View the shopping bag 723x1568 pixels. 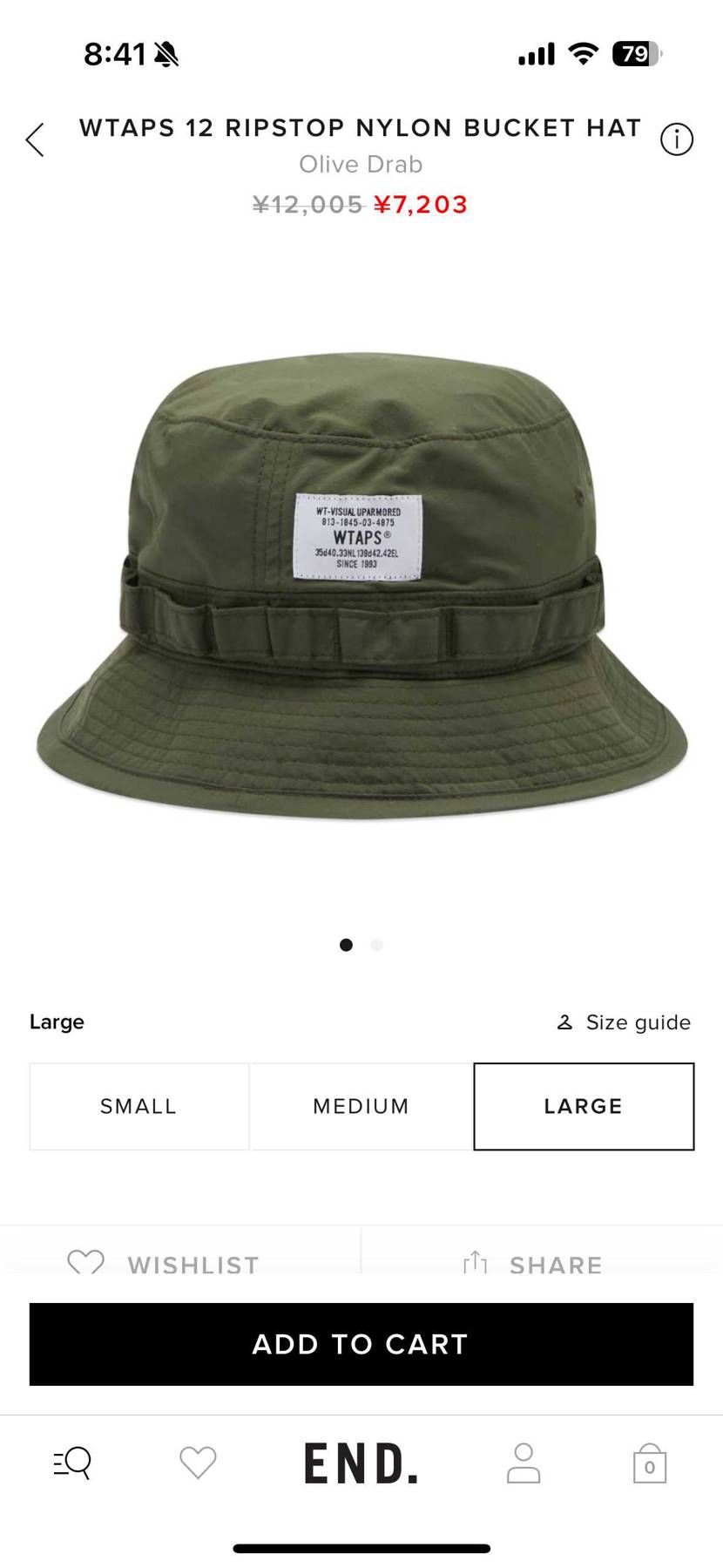[x=649, y=1463]
